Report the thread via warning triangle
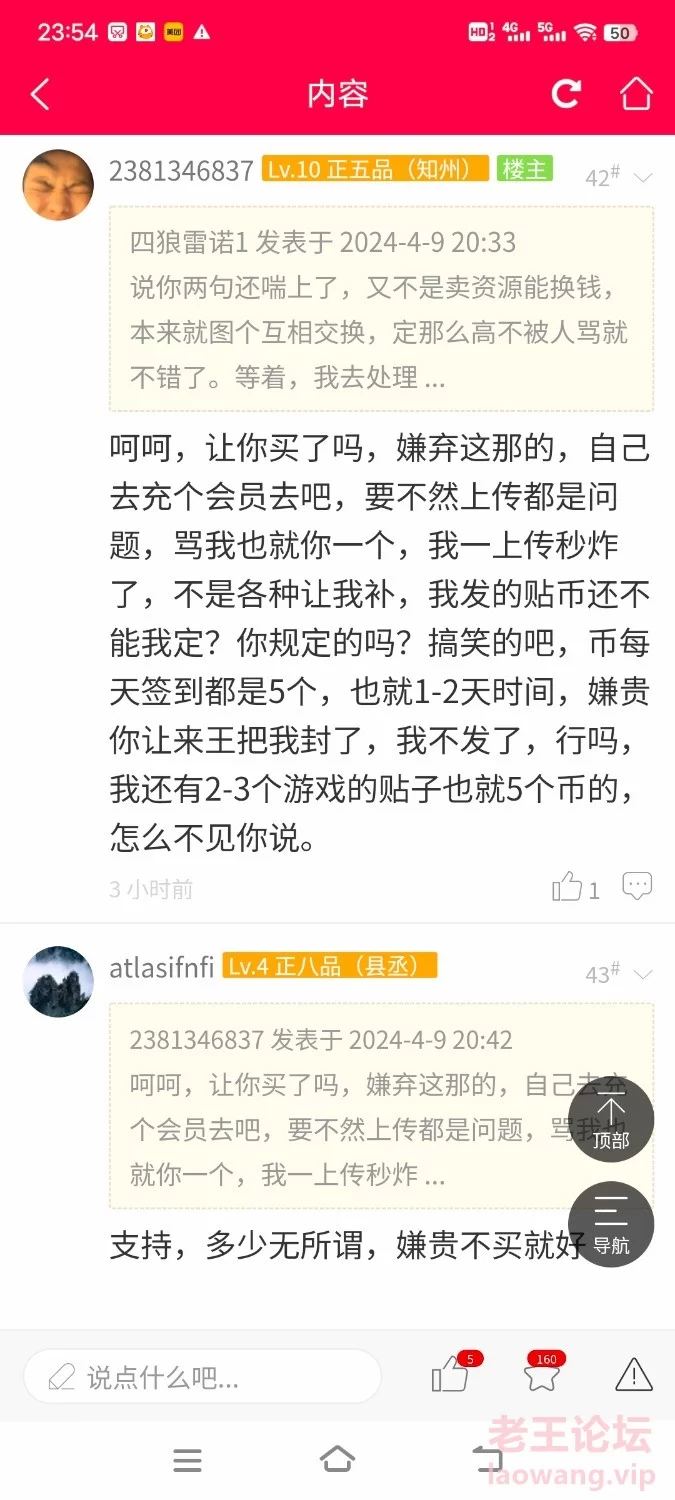This screenshot has width=675, height=1500. click(x=634, y=1375)
